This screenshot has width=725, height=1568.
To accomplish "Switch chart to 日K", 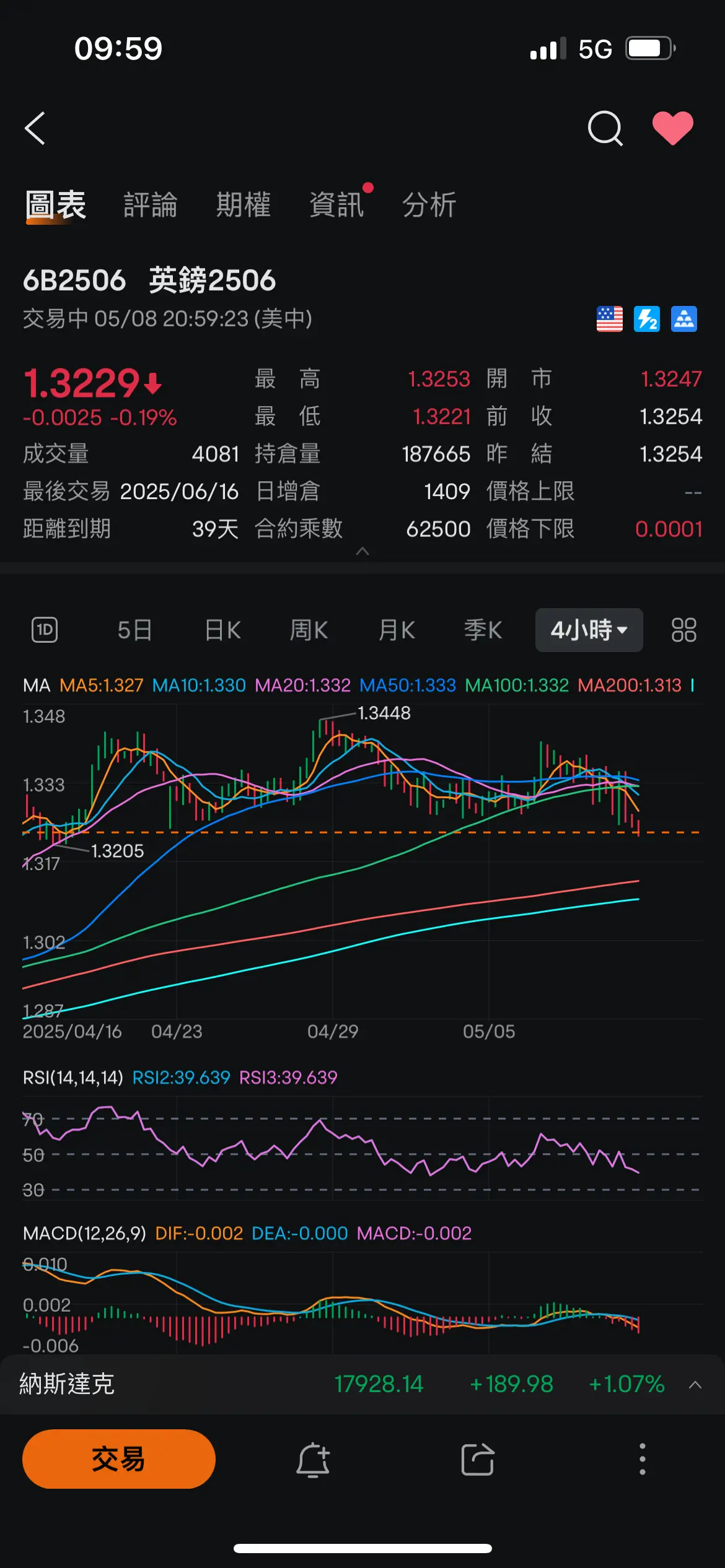I will 222,630.
